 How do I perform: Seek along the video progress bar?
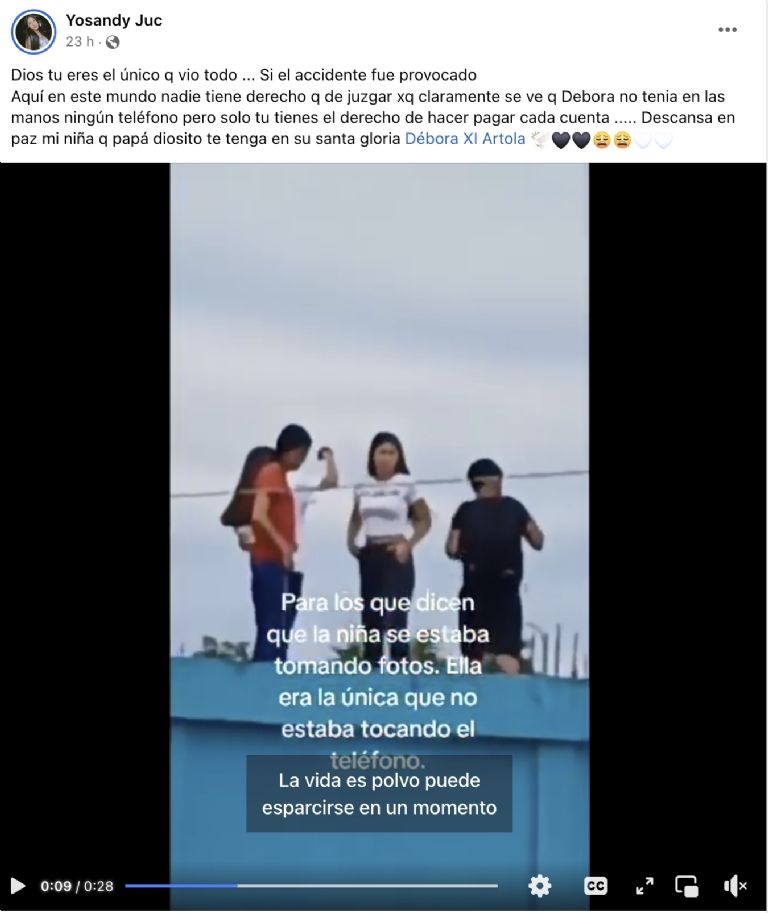point(310,886)
